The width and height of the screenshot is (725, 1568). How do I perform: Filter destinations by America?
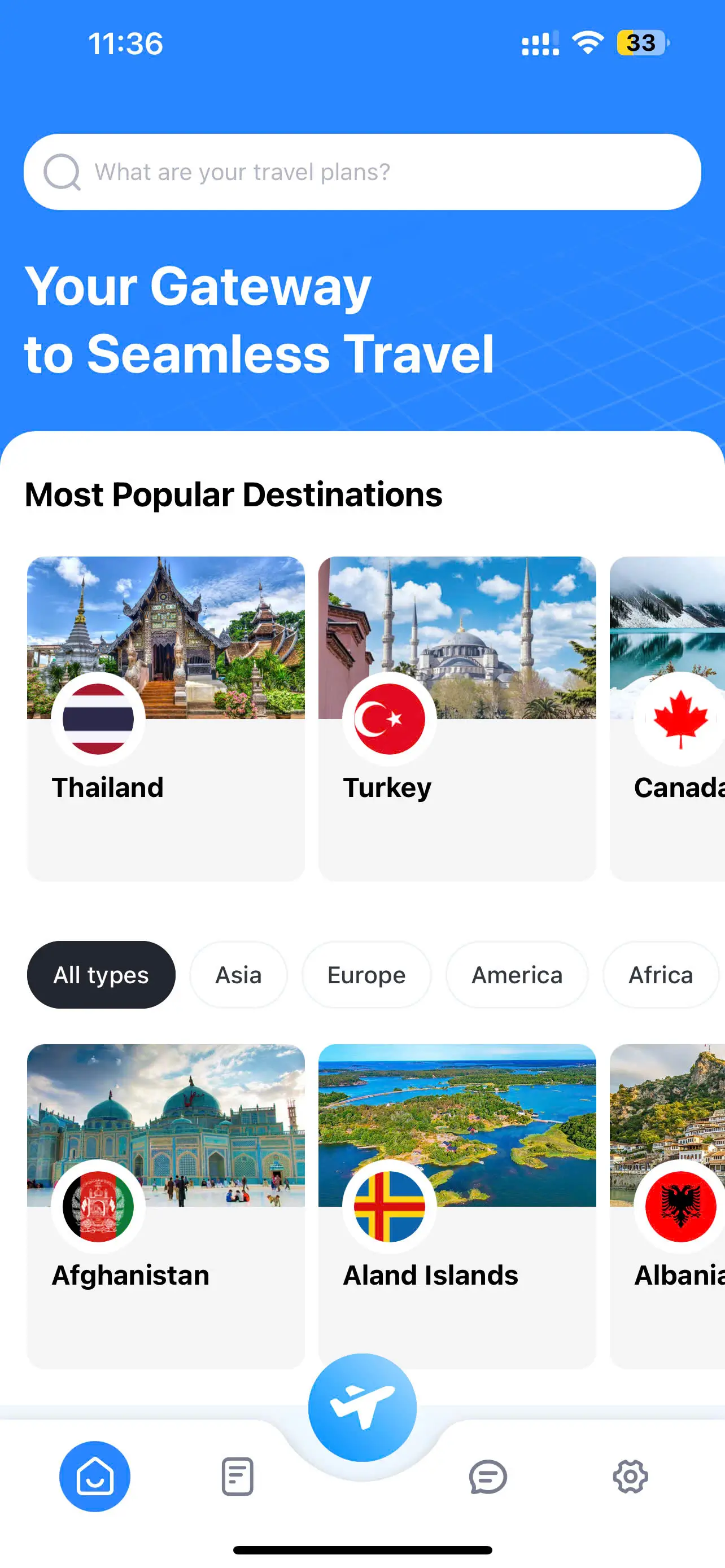pos(517,975)
